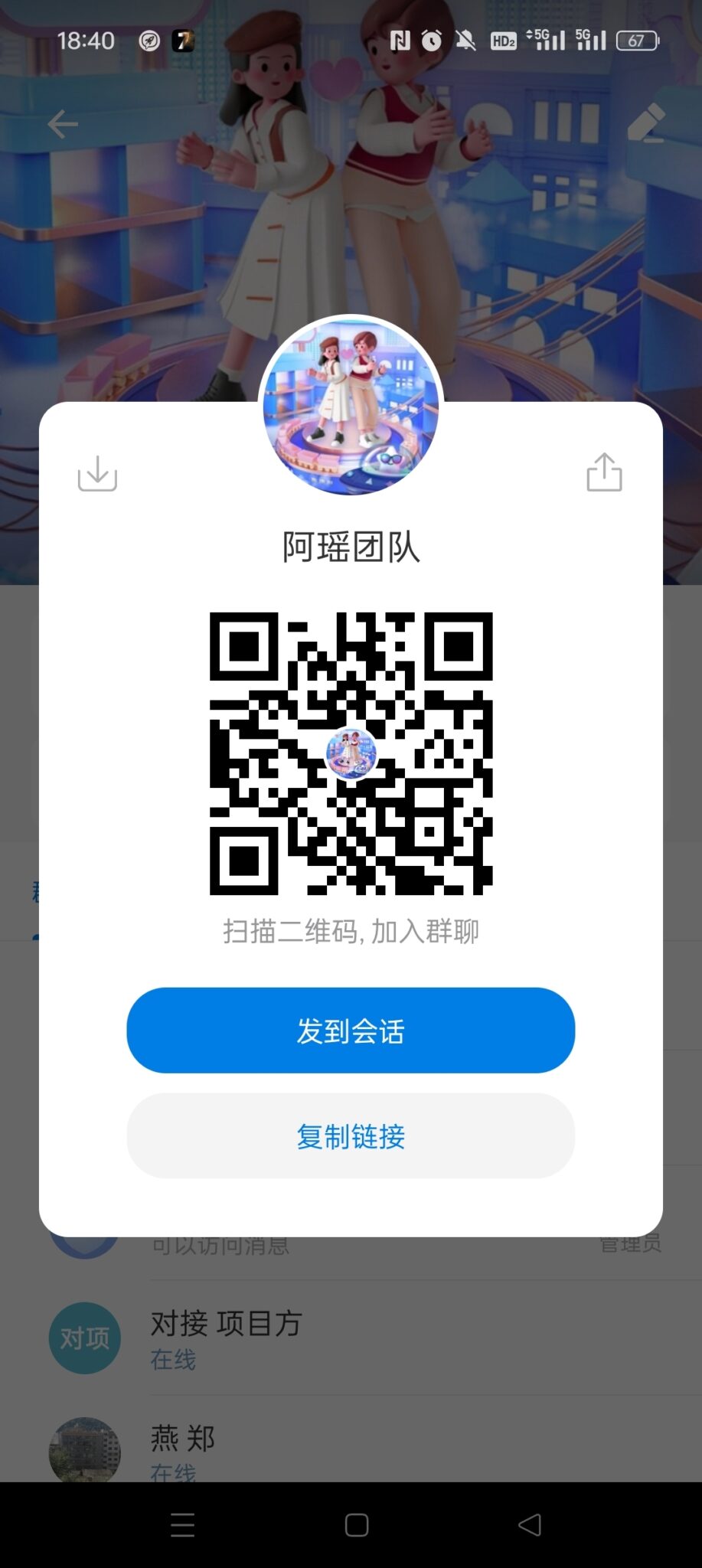Image resolution: width=702 pixels, height=1568 pixels.
Task: Tap 在线 status under 对接 项目方
Action: [173, 1358]
